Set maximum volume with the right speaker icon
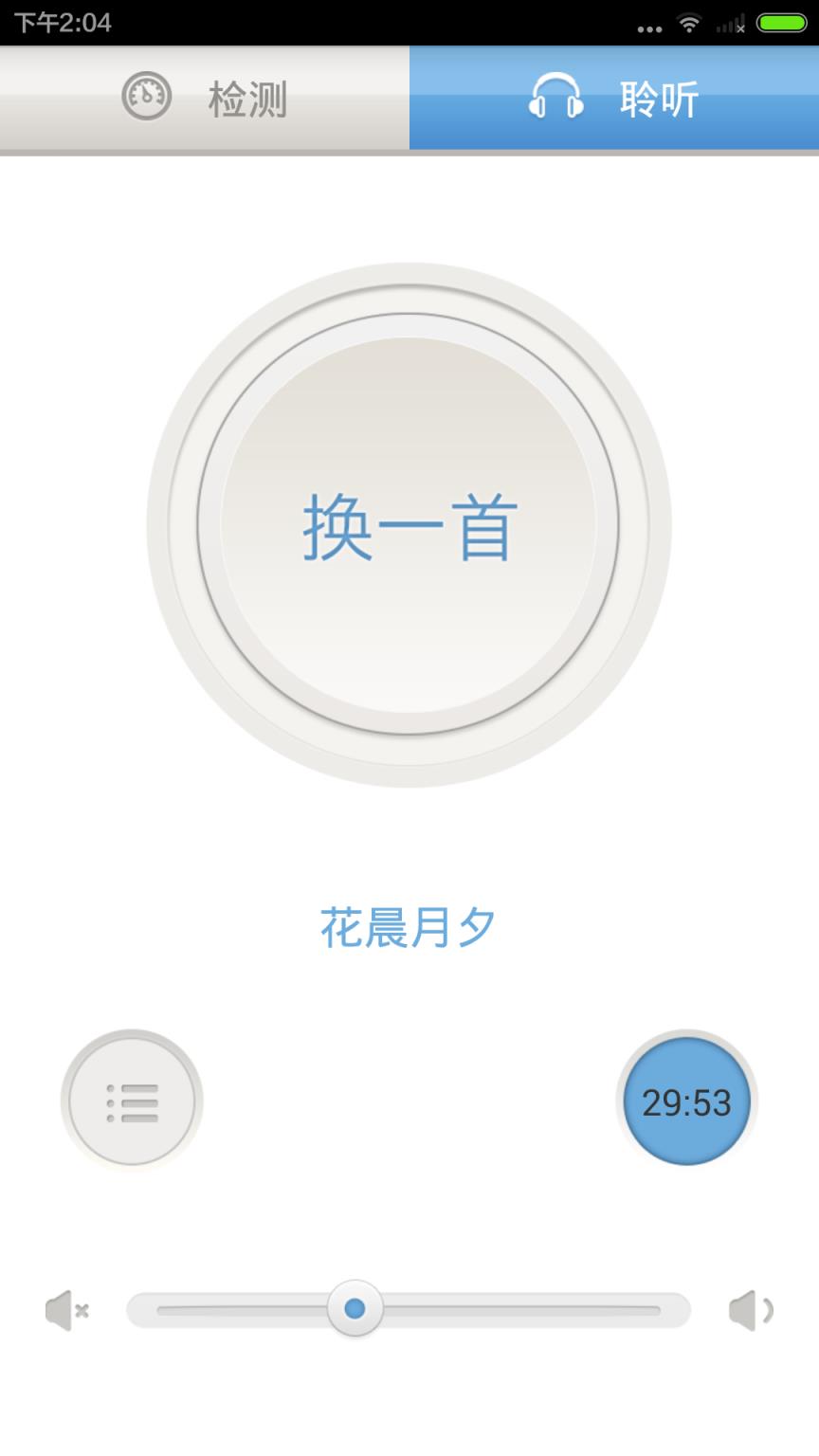The image size is (819, 1456). (x=752, y=1310)
